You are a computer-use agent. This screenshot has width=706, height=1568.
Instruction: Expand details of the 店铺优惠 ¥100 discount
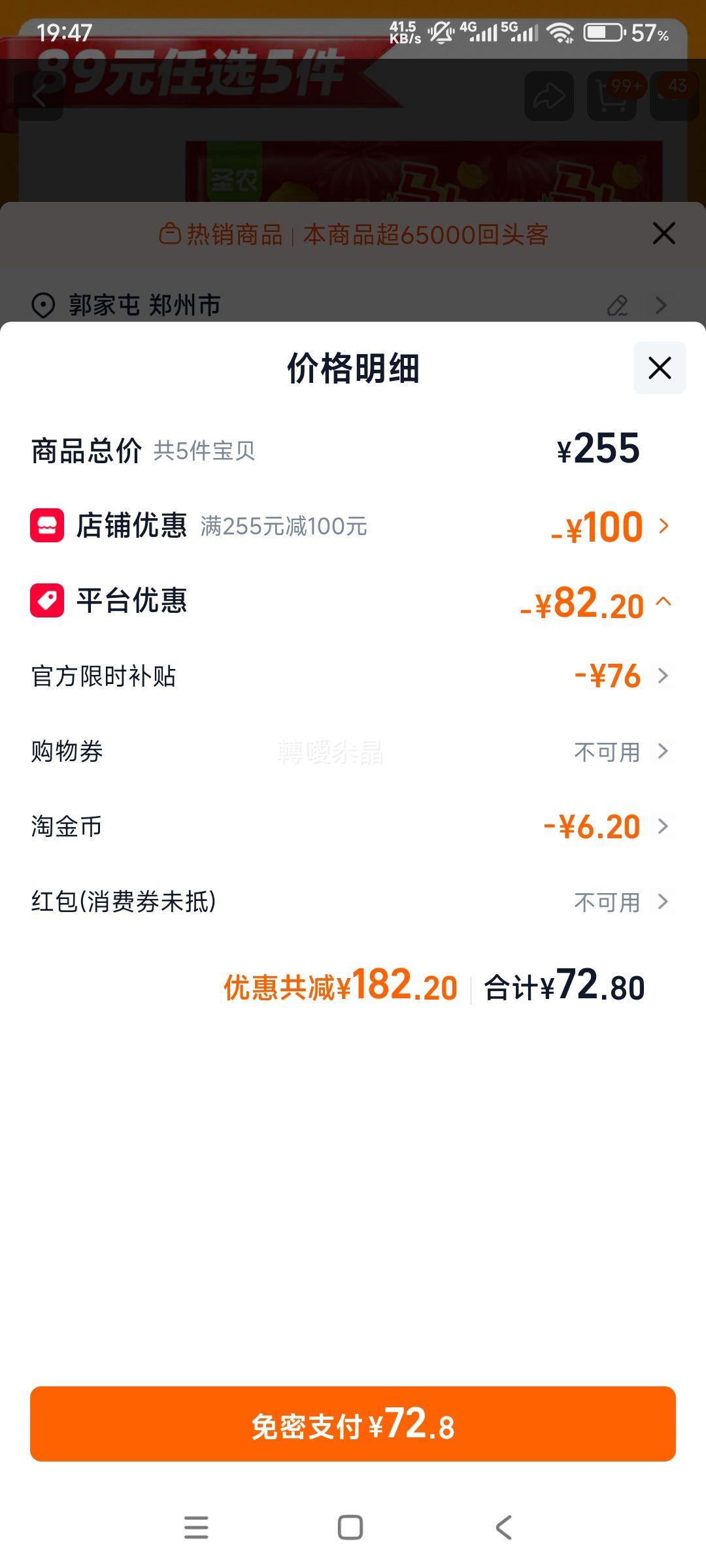pyautogui.click(x=664, y=526)
